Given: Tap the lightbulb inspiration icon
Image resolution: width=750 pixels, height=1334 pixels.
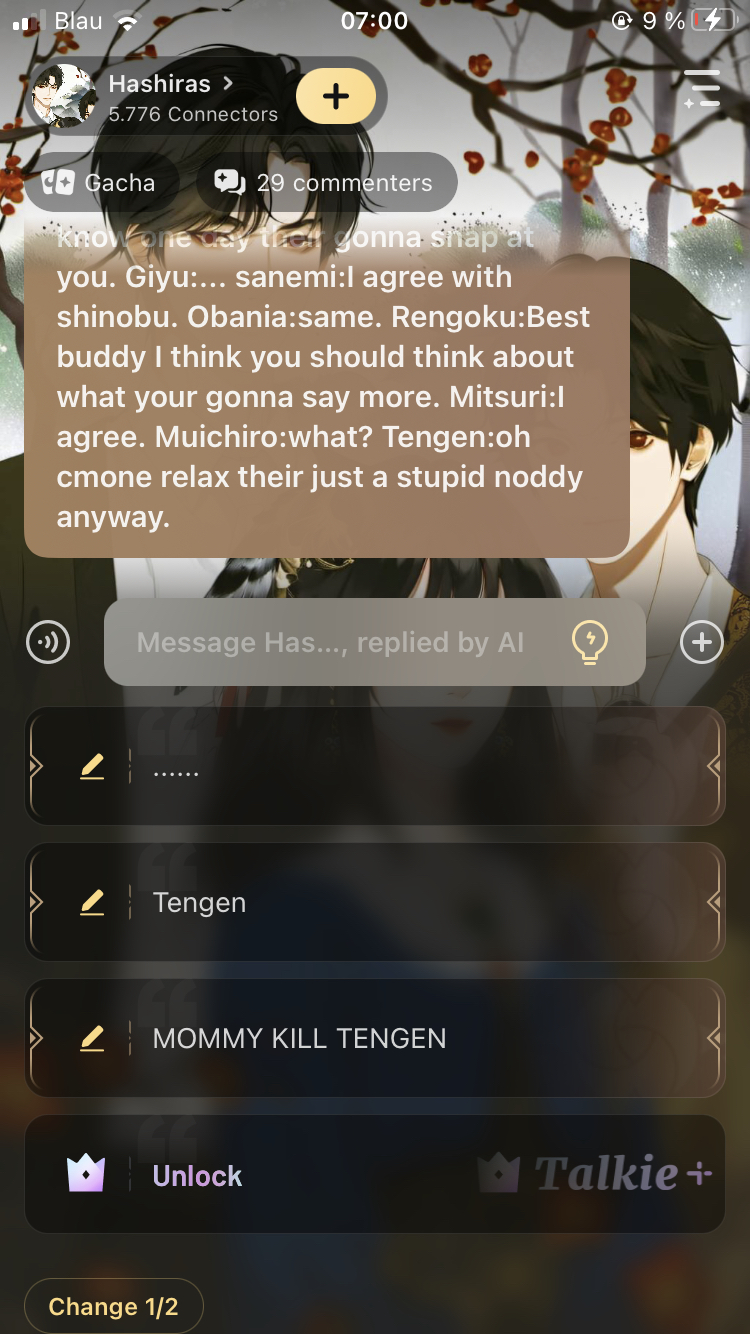Looking at the screenshot, I should point(590,642).
